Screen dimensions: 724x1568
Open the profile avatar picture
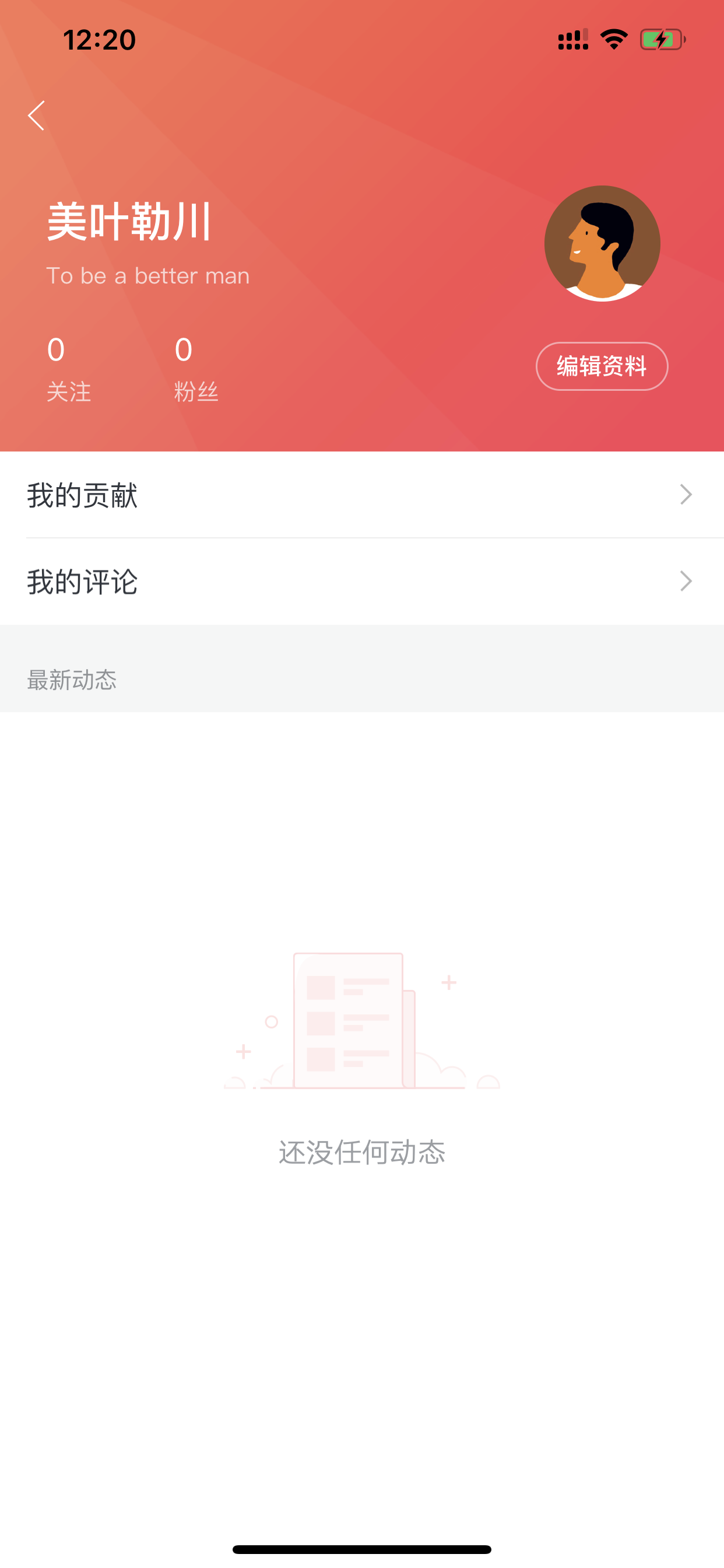[x=602, y=243]
